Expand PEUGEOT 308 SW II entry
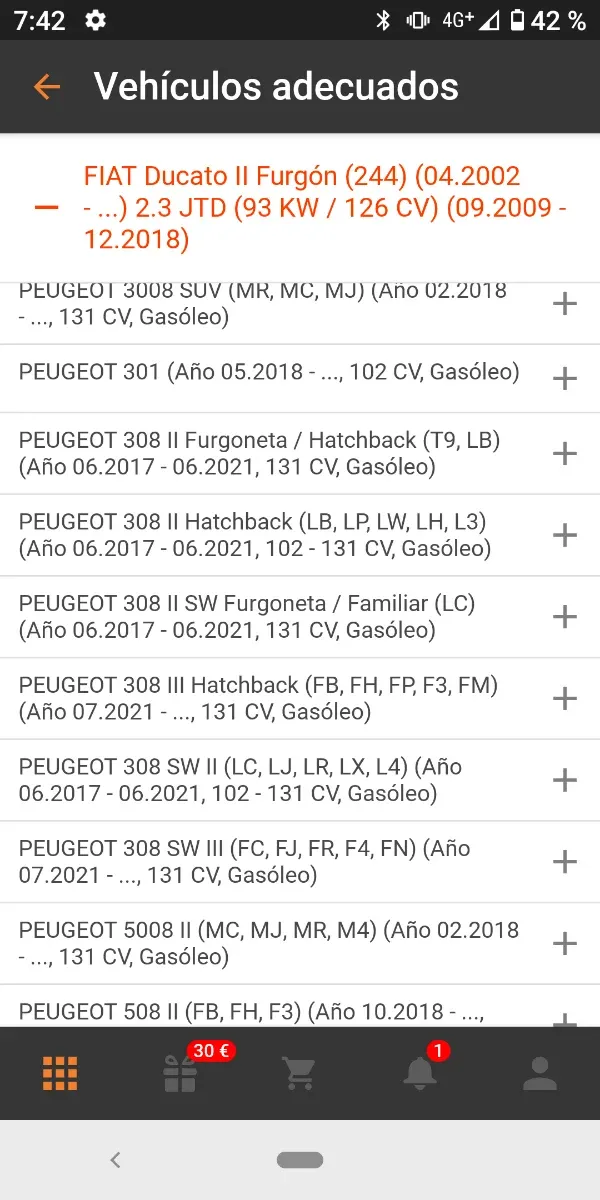Image resolution: width=600 pixels, height=1200 pixels. (x=565, y=781)
